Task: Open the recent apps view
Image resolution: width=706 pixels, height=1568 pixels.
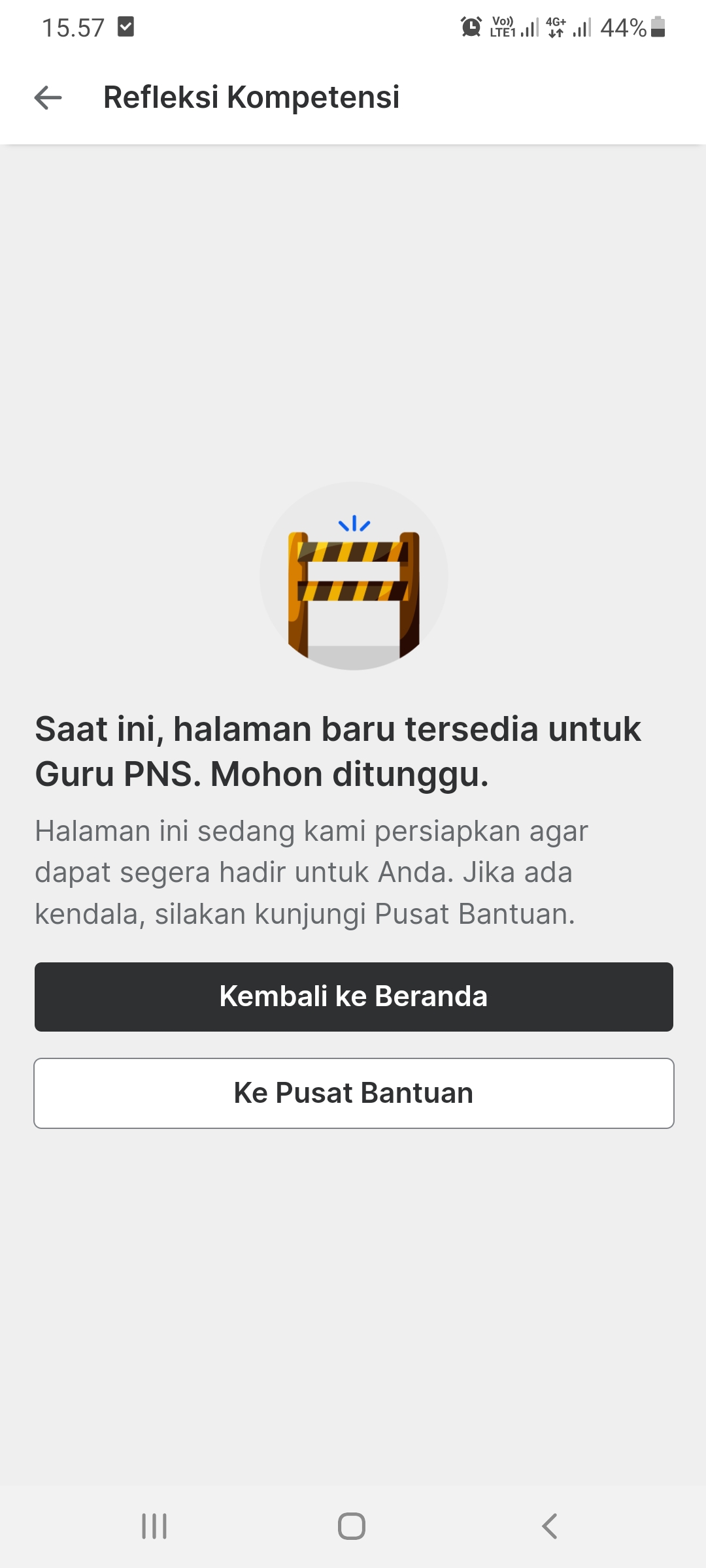Action: click(154, 1526)
